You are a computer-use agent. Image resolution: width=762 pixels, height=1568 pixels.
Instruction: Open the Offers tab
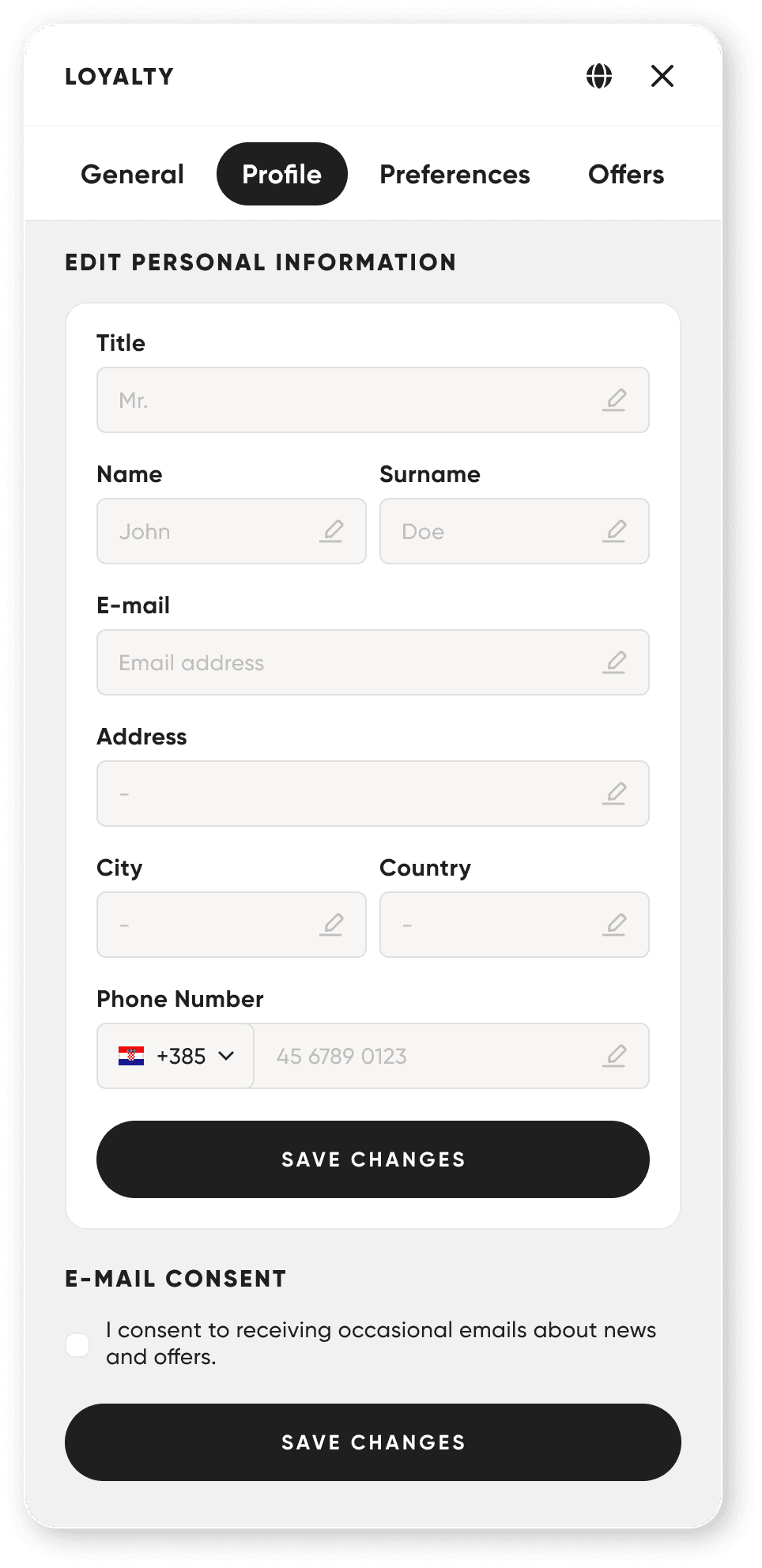(x=625, y=175)
